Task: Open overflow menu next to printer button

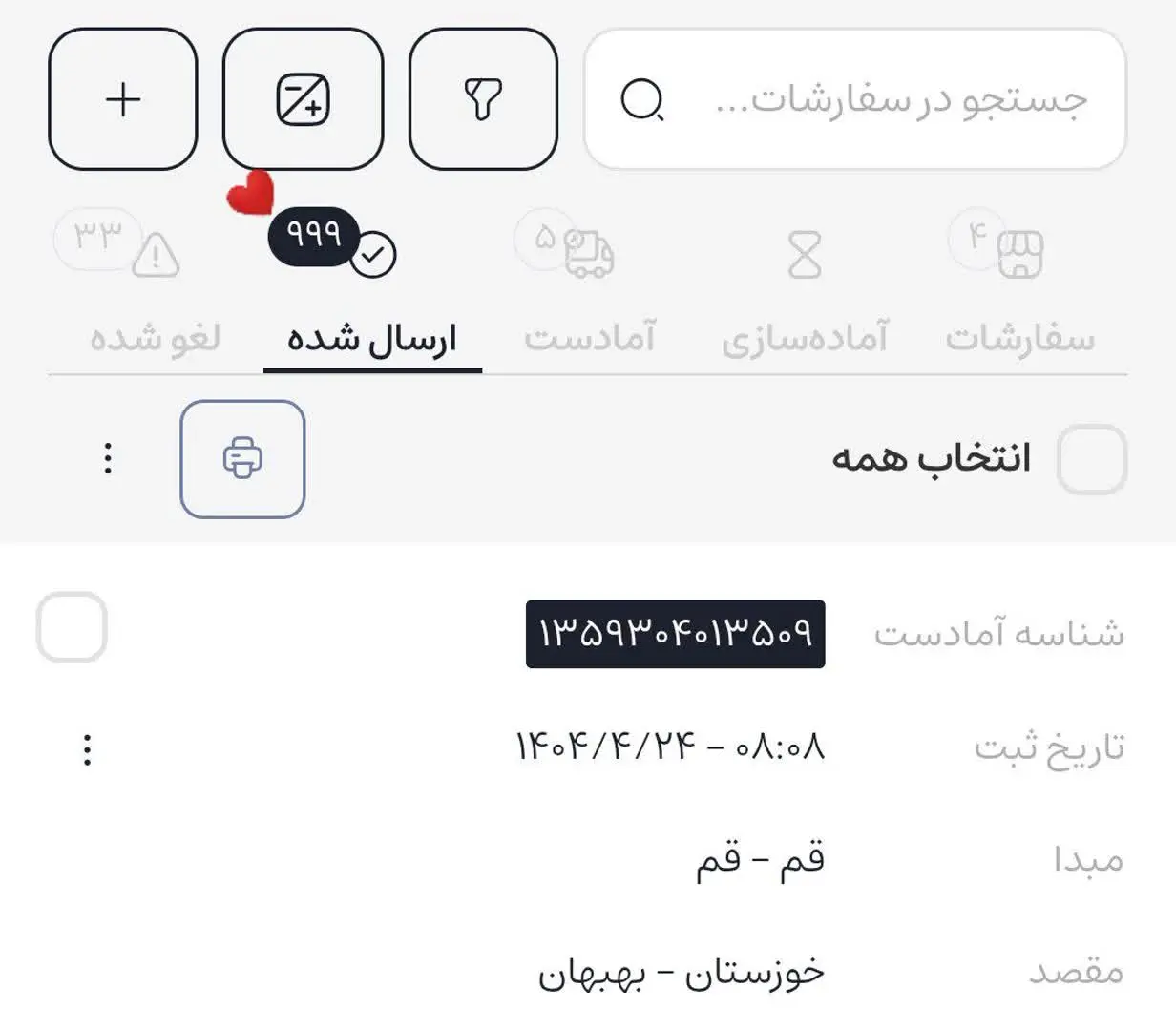Action: [108, 459]
